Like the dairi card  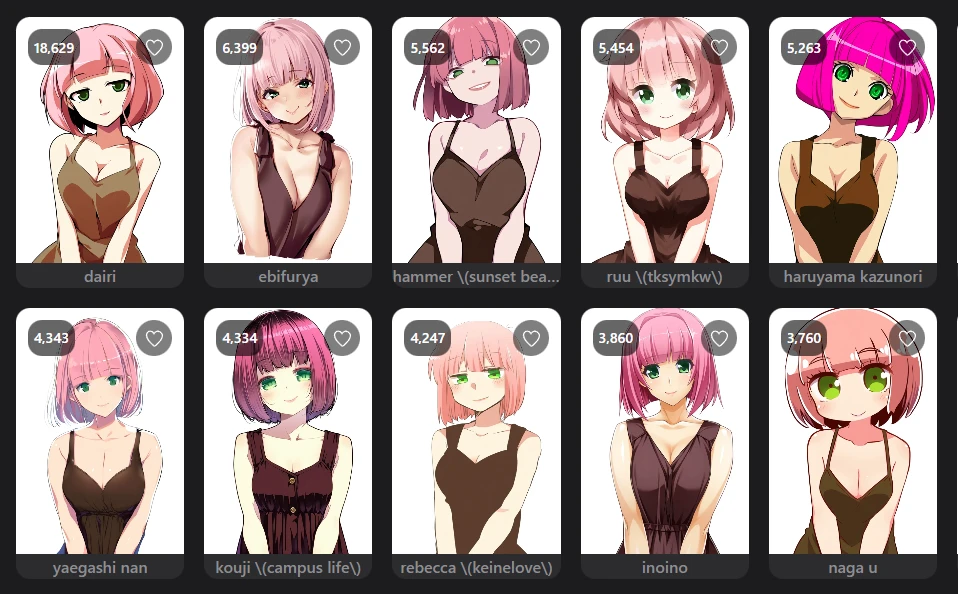click(x=154, y=47)
